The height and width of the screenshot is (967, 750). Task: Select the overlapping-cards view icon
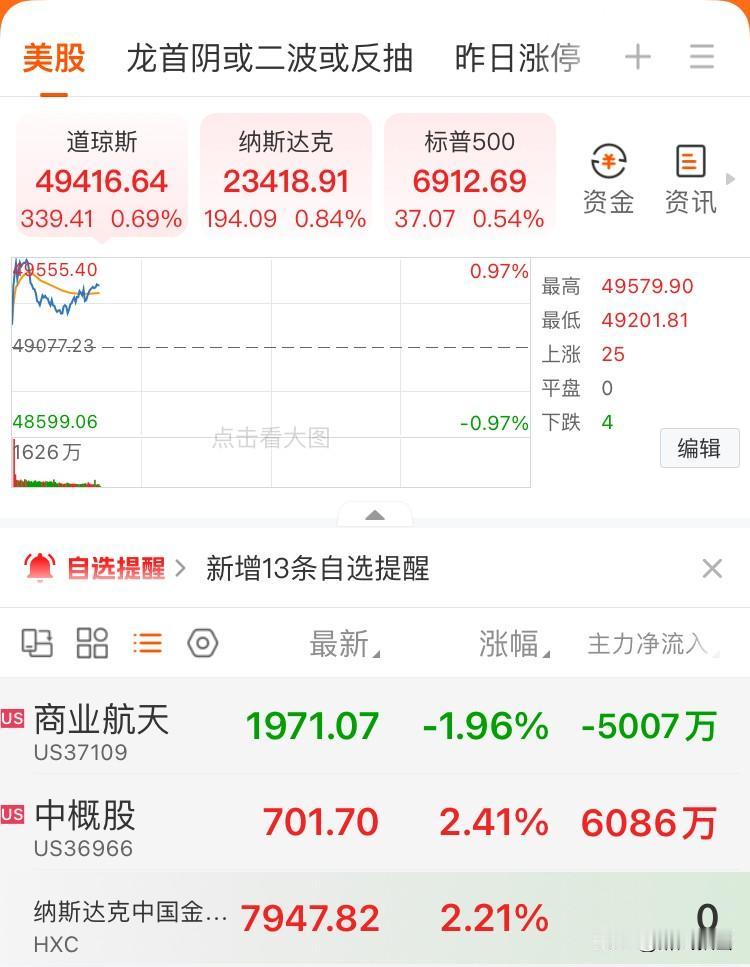(x=38, y=643)
